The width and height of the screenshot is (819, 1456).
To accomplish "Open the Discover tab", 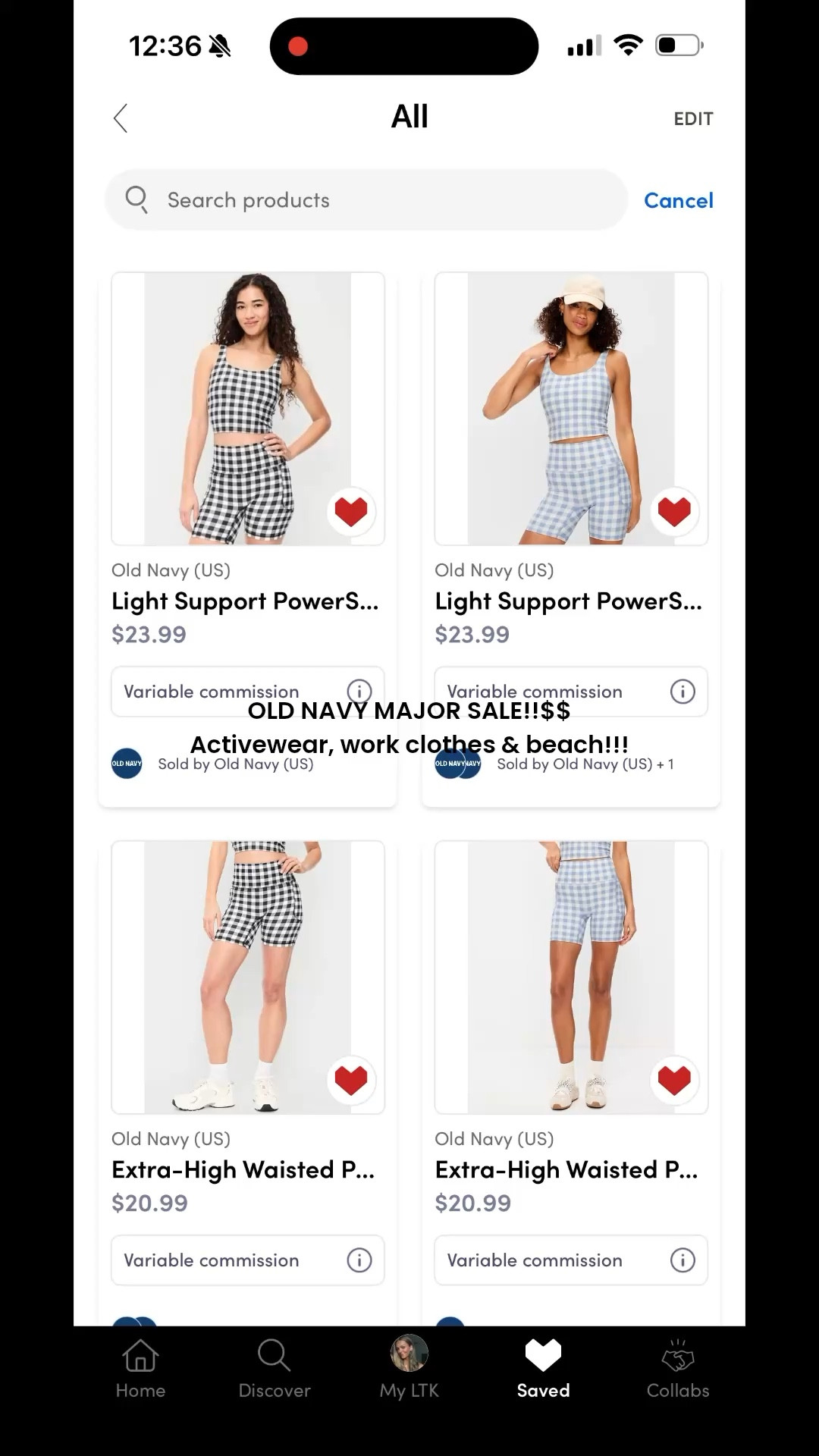I will pyautogui.click(x=274, y=1365).
